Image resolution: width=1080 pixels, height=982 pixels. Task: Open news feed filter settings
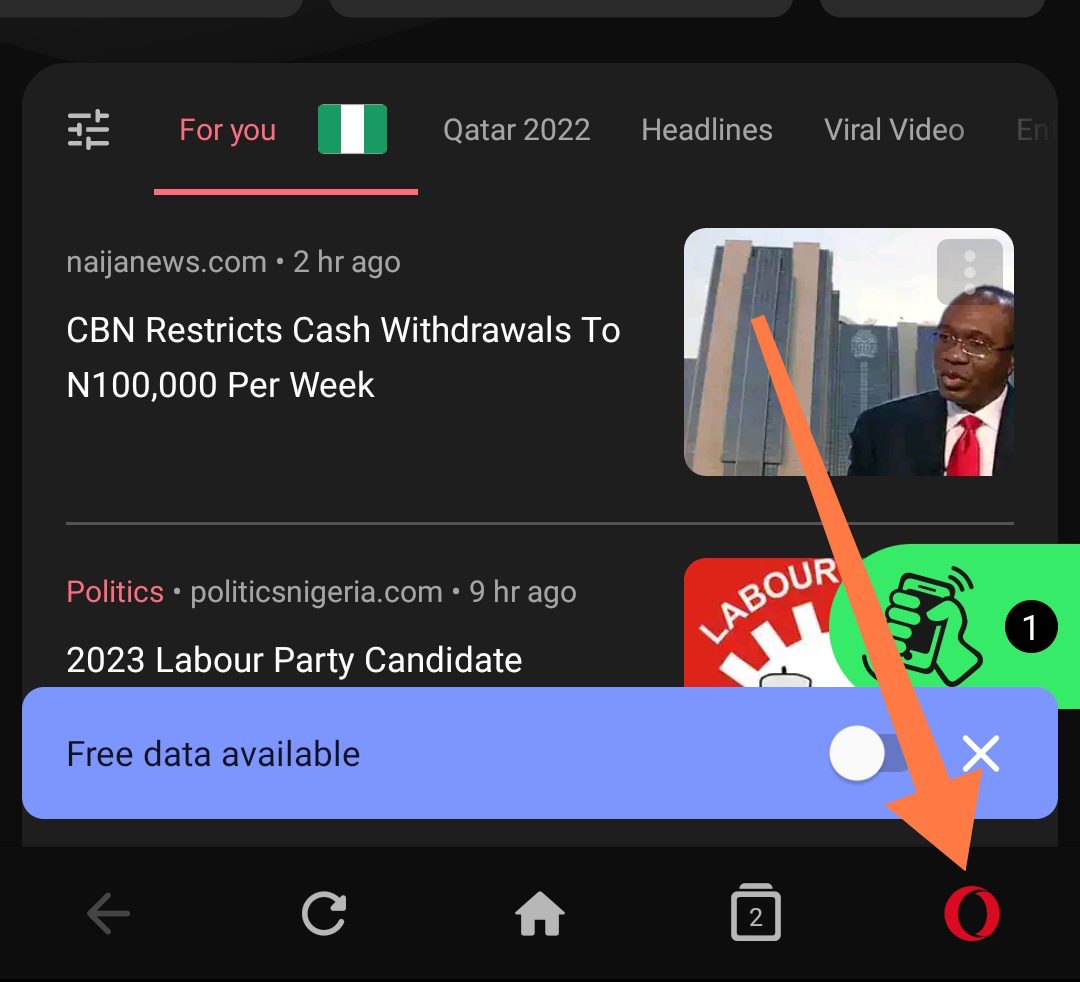(88, 130)
